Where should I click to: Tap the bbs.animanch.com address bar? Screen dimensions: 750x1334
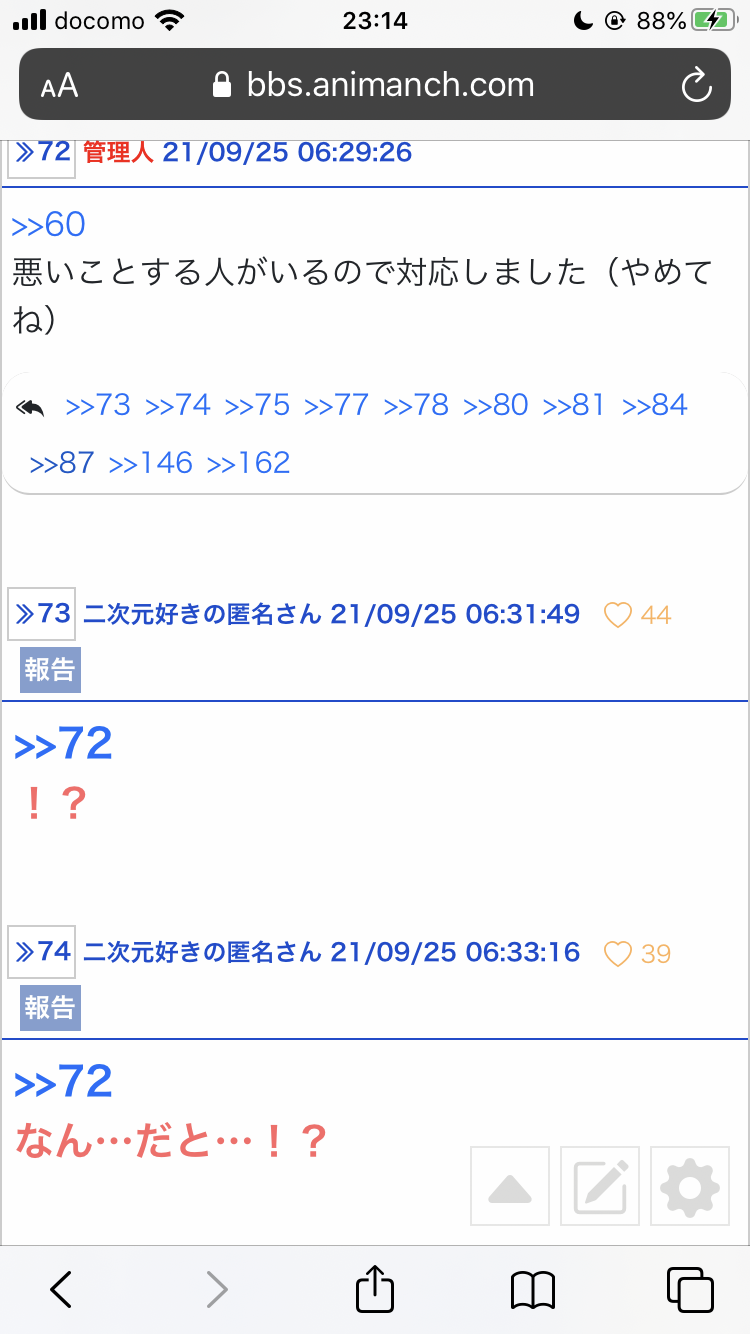pos(374,84)
